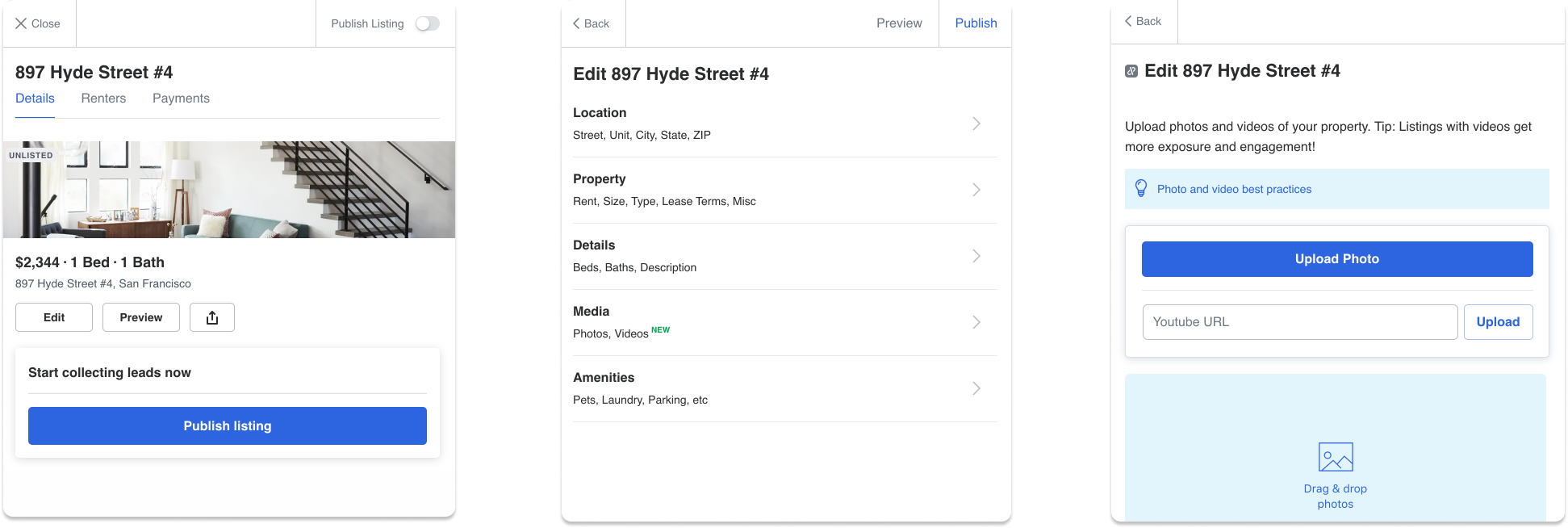Open Photo and video best practices
Screen dimensions: 1568x528
click(x=1234, y=189)
